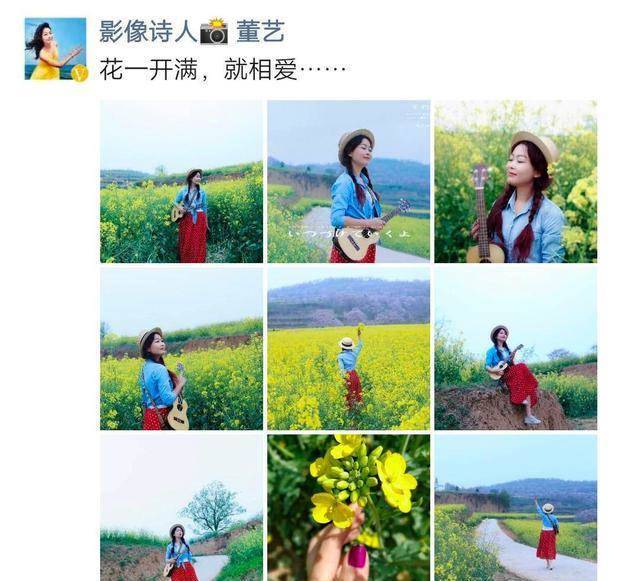Open the back-view photo in the yellow flower field
Image resolution: width=640 pixels, height=581 pixels.
tap(348, 348)
